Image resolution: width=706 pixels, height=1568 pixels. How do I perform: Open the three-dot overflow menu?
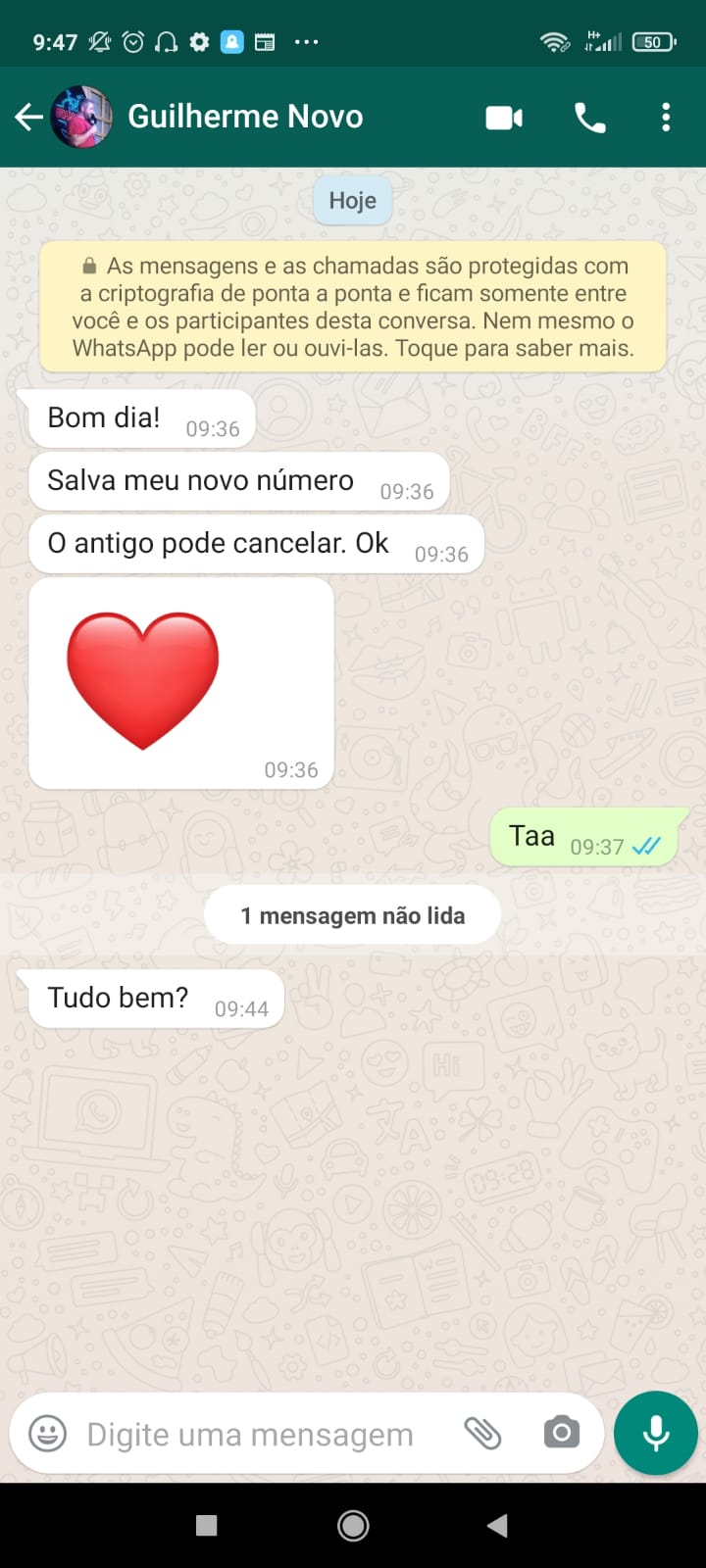tap(666, 118)
